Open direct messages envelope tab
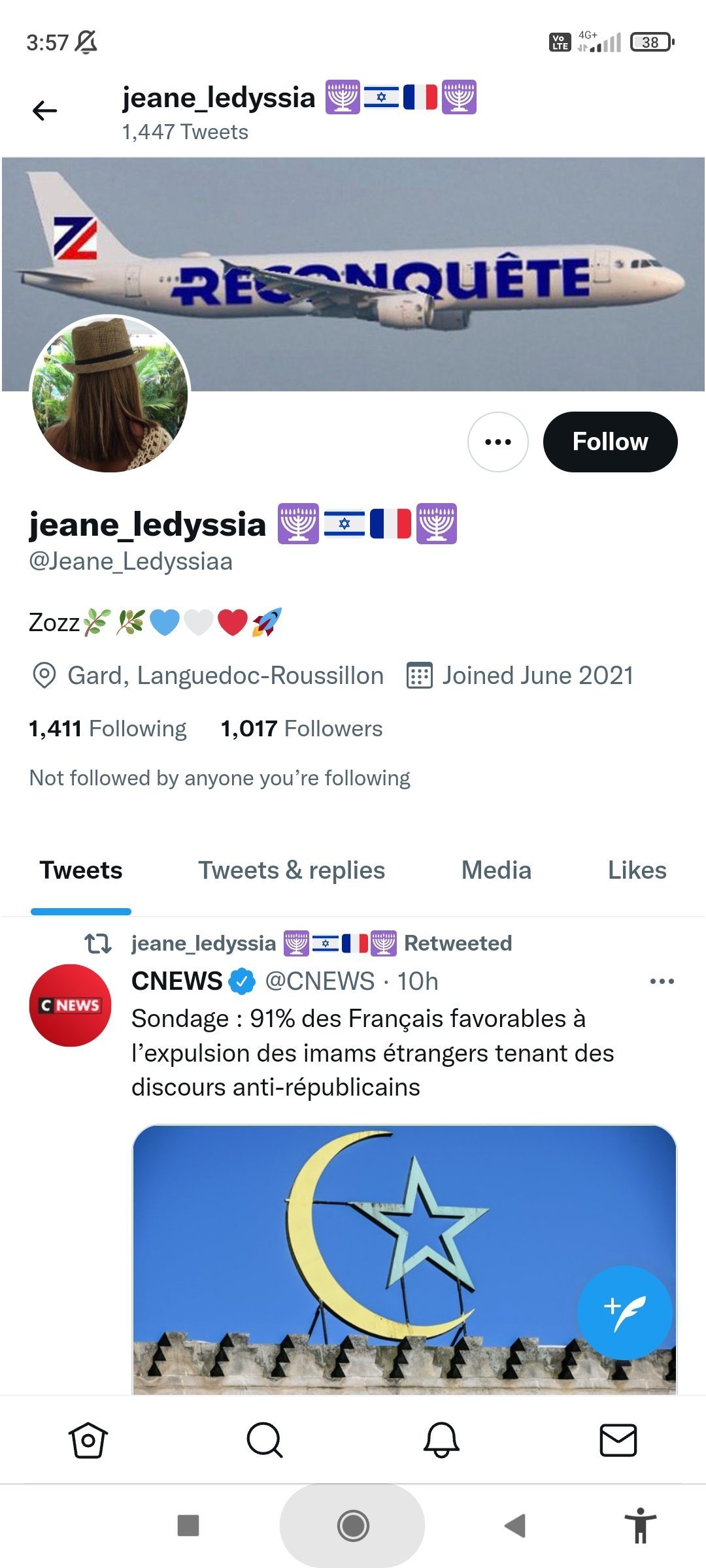 (x=618, y=1440)
